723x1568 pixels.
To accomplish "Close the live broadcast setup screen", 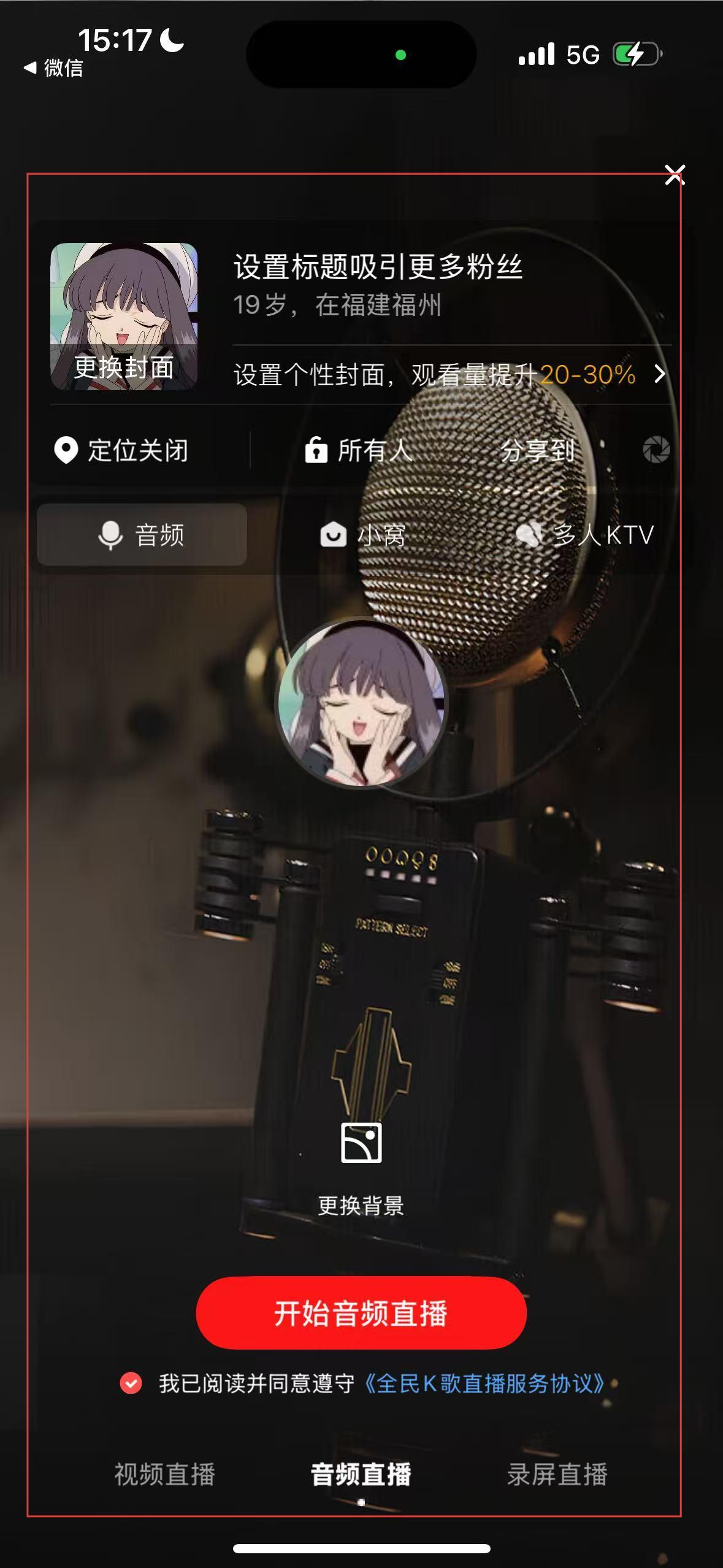I will click(x=675, y=175).
